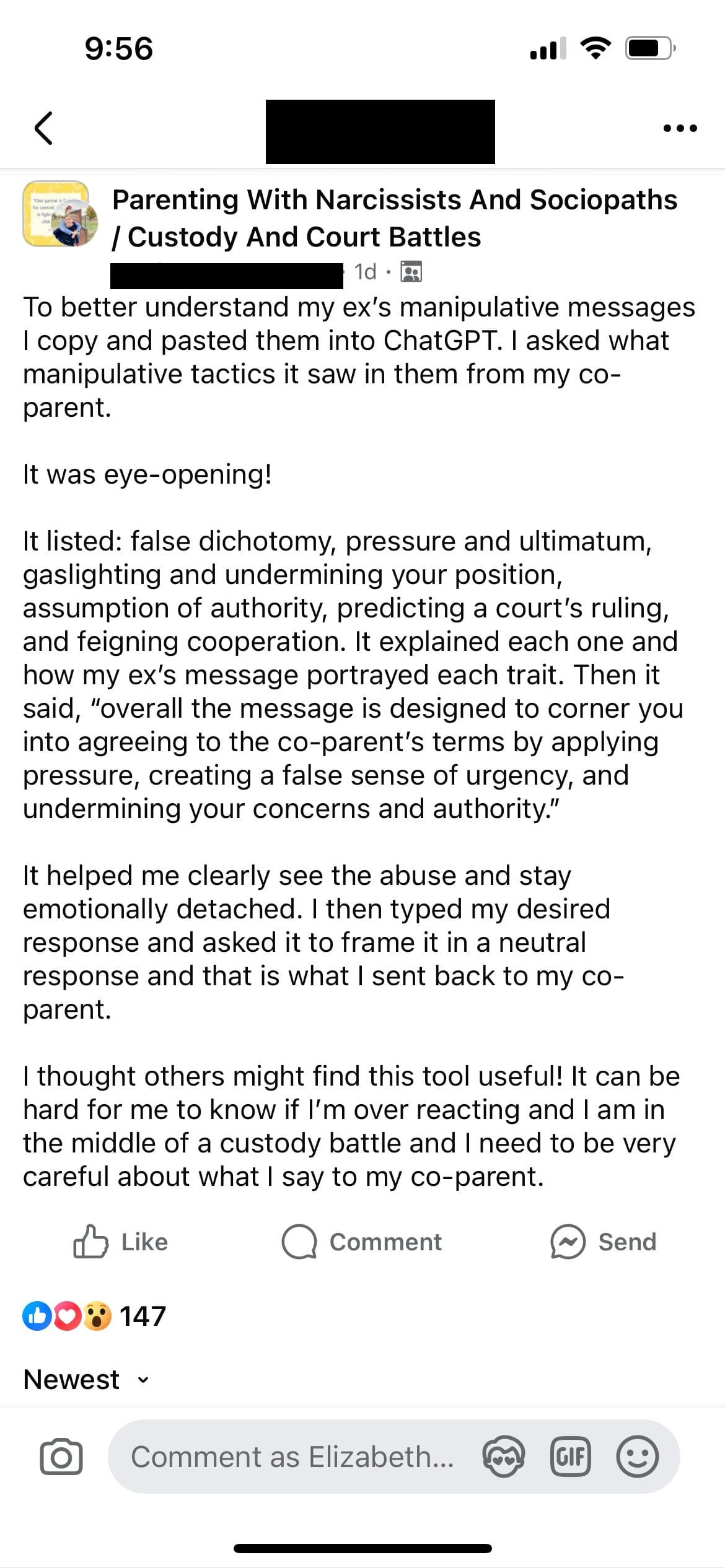Open the avatar sticker picker
Viewport: 725px width, 1568px height.
point(503,1456)
